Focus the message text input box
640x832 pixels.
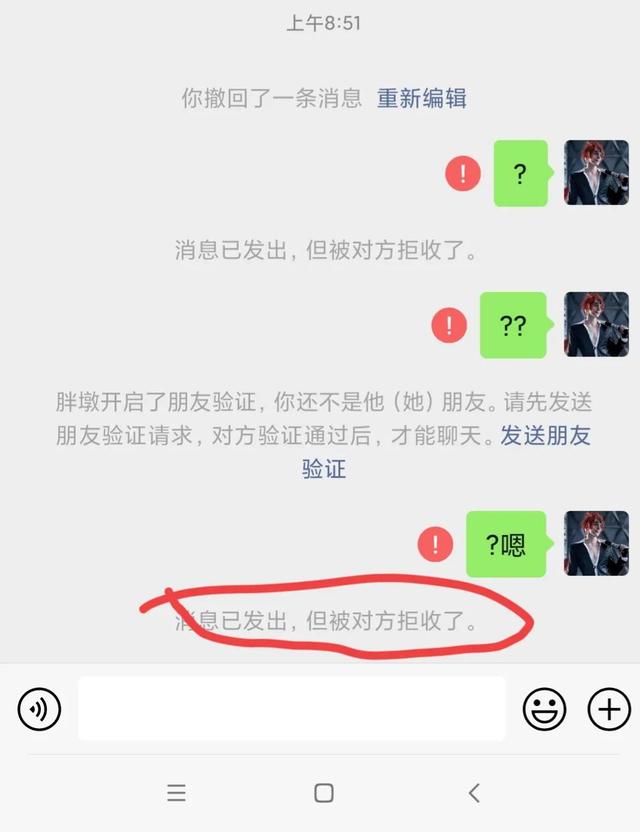tap(291, 709)
